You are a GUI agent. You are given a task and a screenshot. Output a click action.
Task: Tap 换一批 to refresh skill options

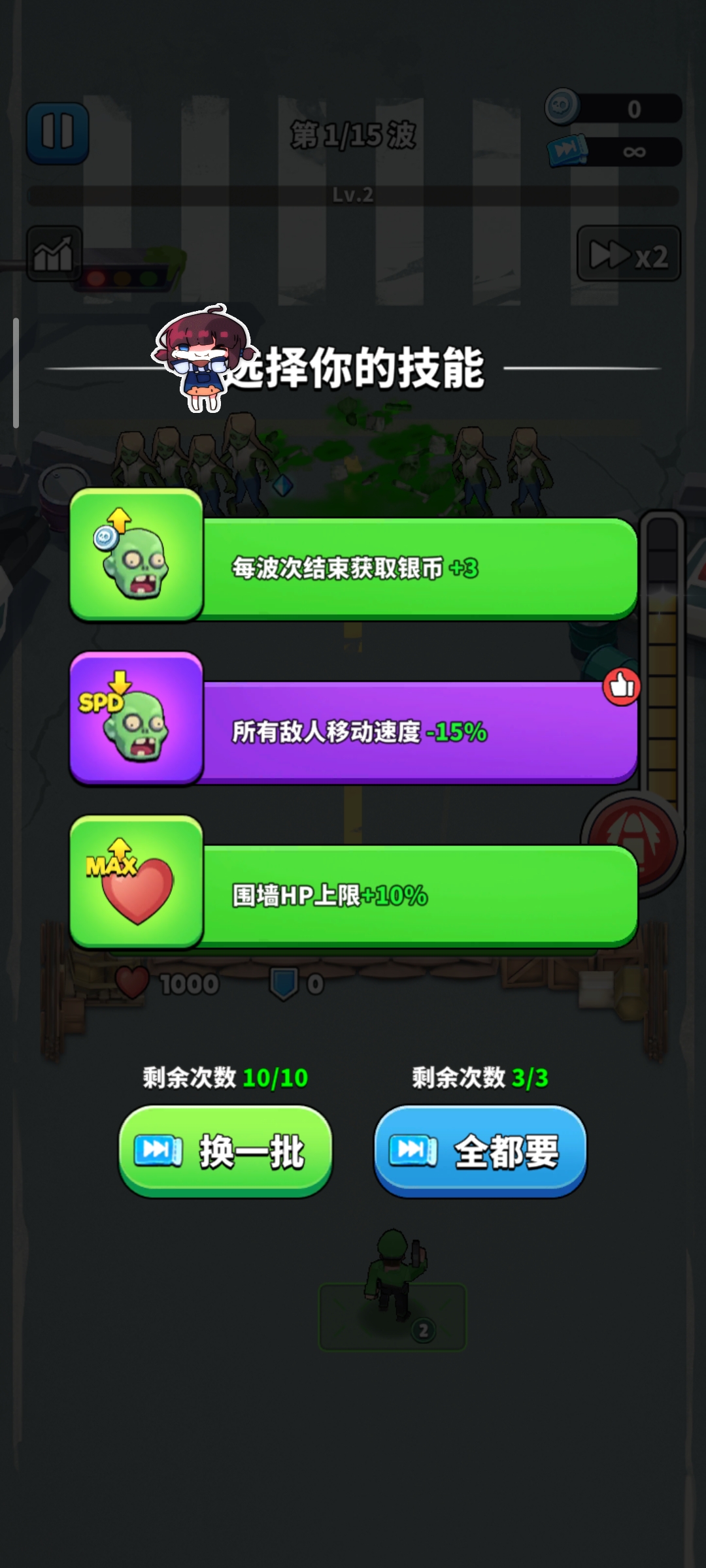(225, 1150)
